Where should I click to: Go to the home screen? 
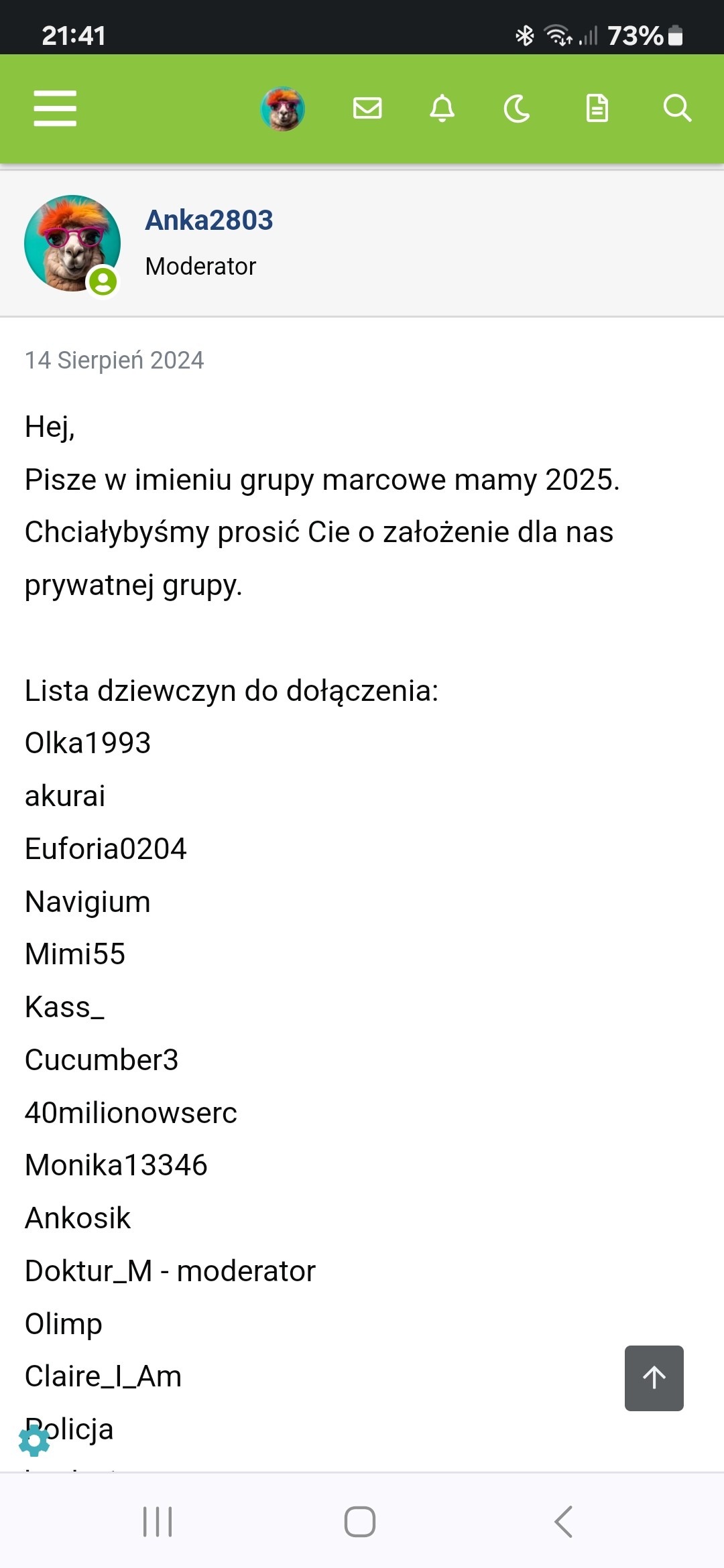tap(360, 1521)
